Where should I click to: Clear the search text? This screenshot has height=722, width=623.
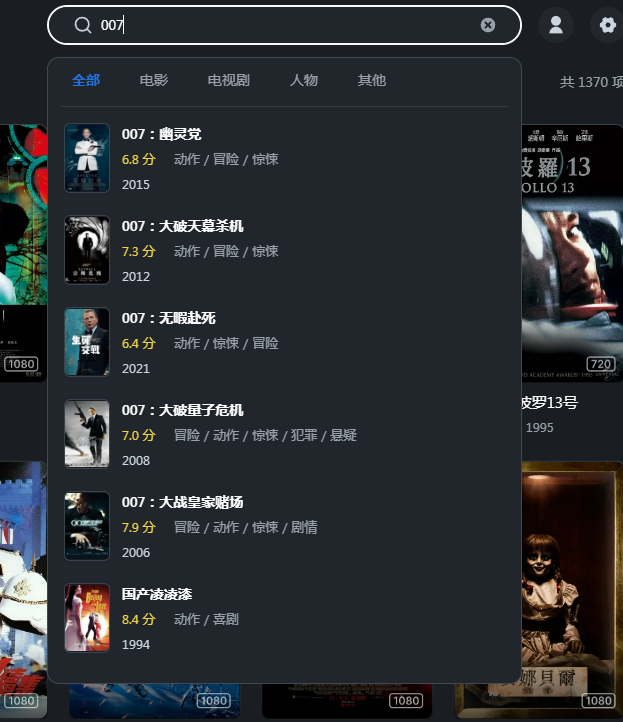(x=488, y=25)
